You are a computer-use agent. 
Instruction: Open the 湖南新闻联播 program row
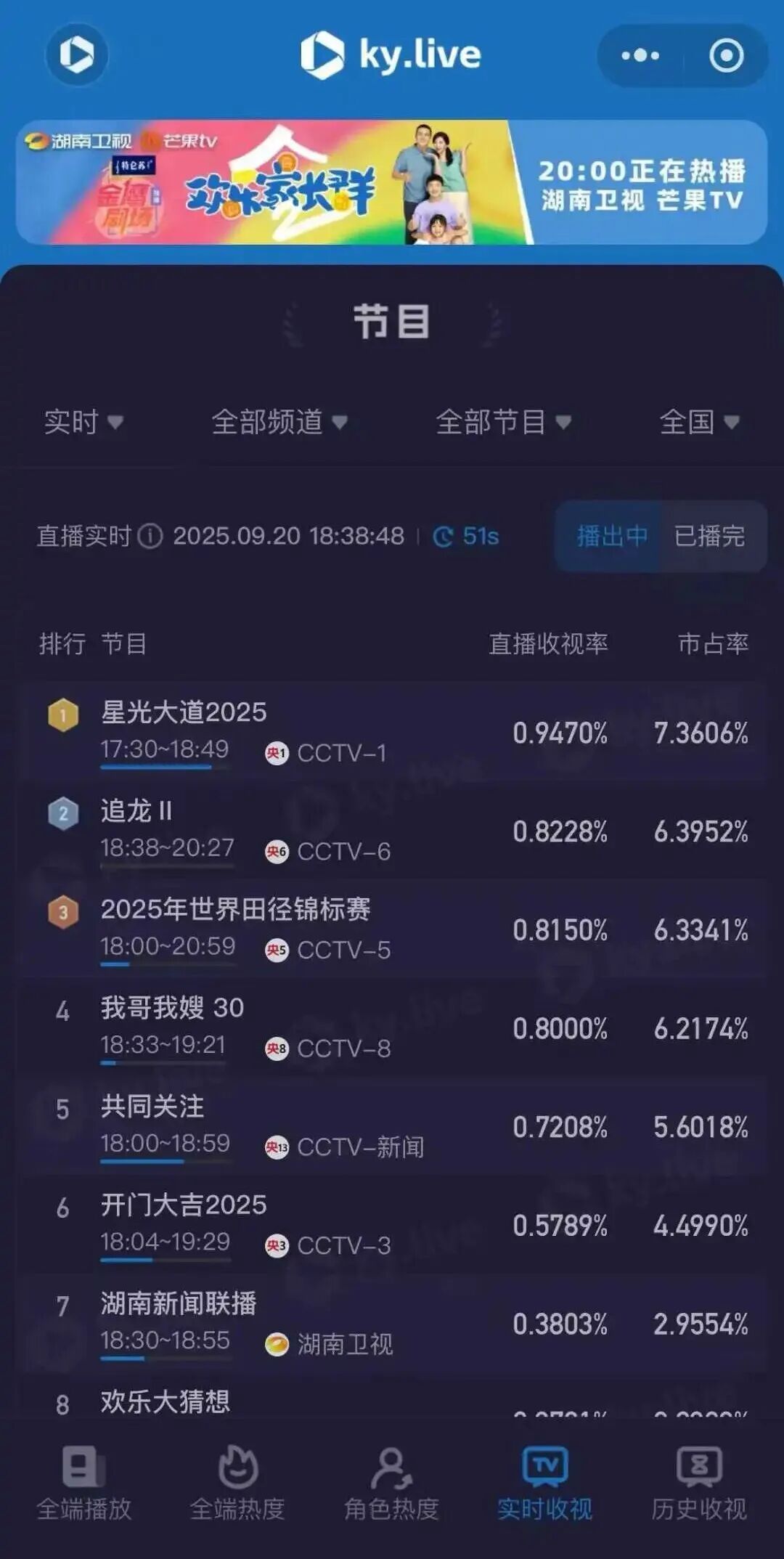(392, 1322)
